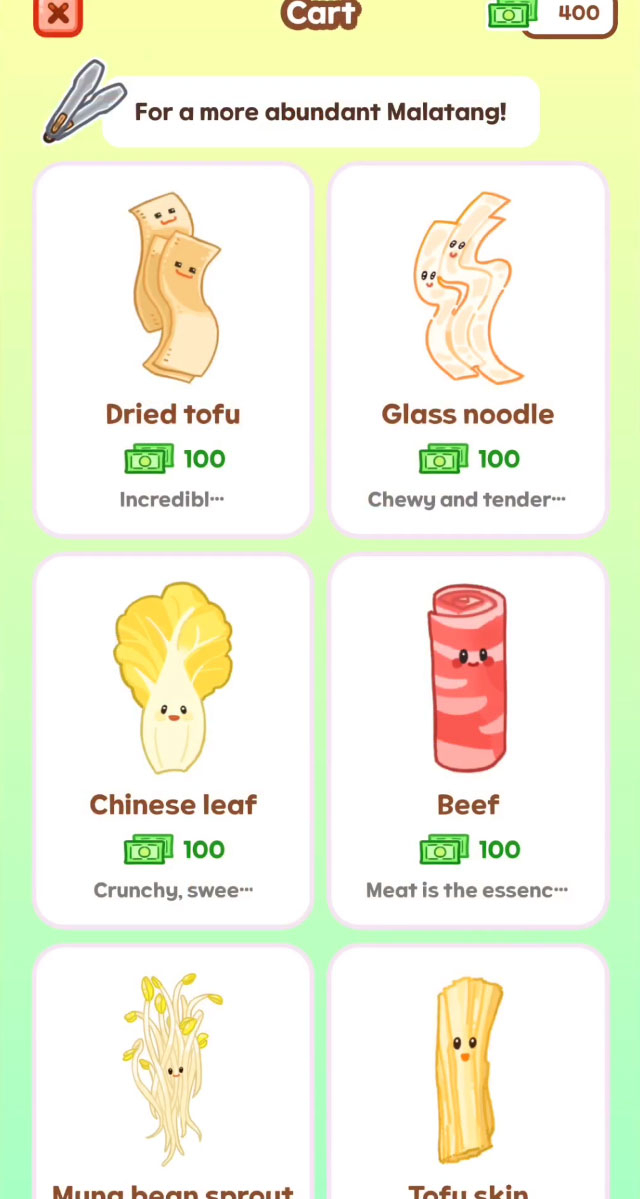Select the Dried tofu card
The image size is (640, 1199).
click(173, 350)
